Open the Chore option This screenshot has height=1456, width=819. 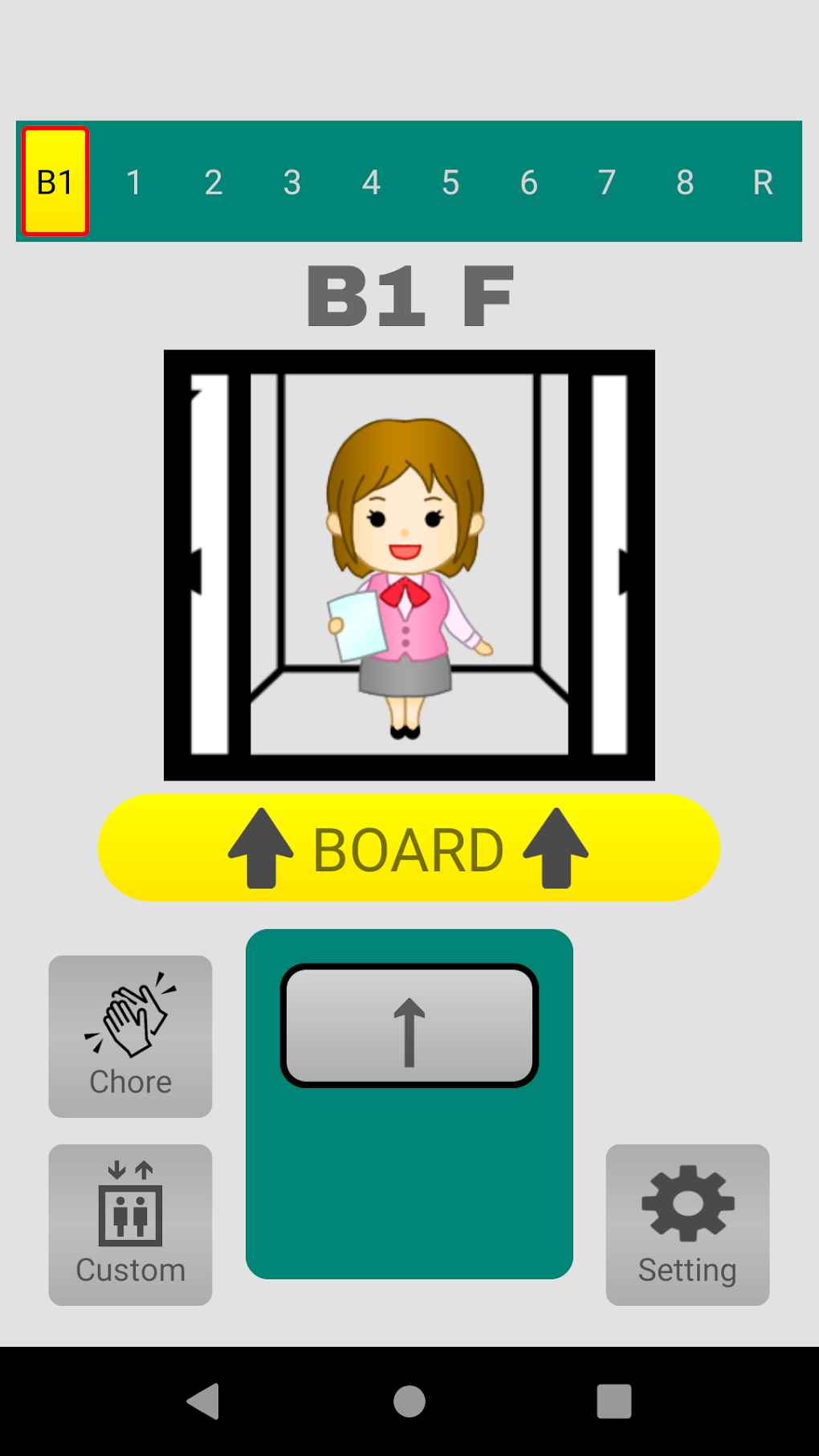pos(130,1036)
